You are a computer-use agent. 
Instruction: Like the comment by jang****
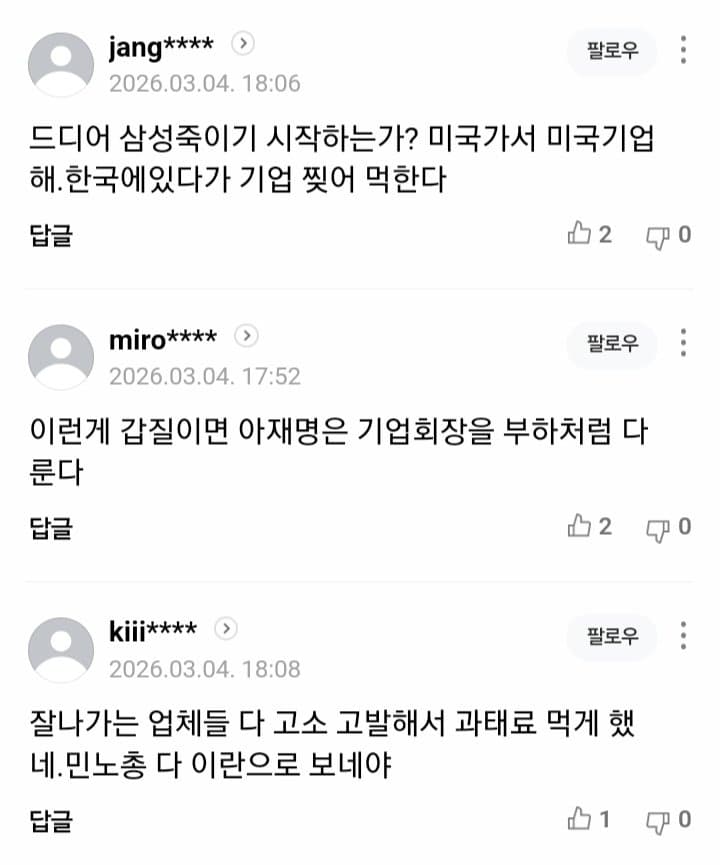tap(580, 235)
